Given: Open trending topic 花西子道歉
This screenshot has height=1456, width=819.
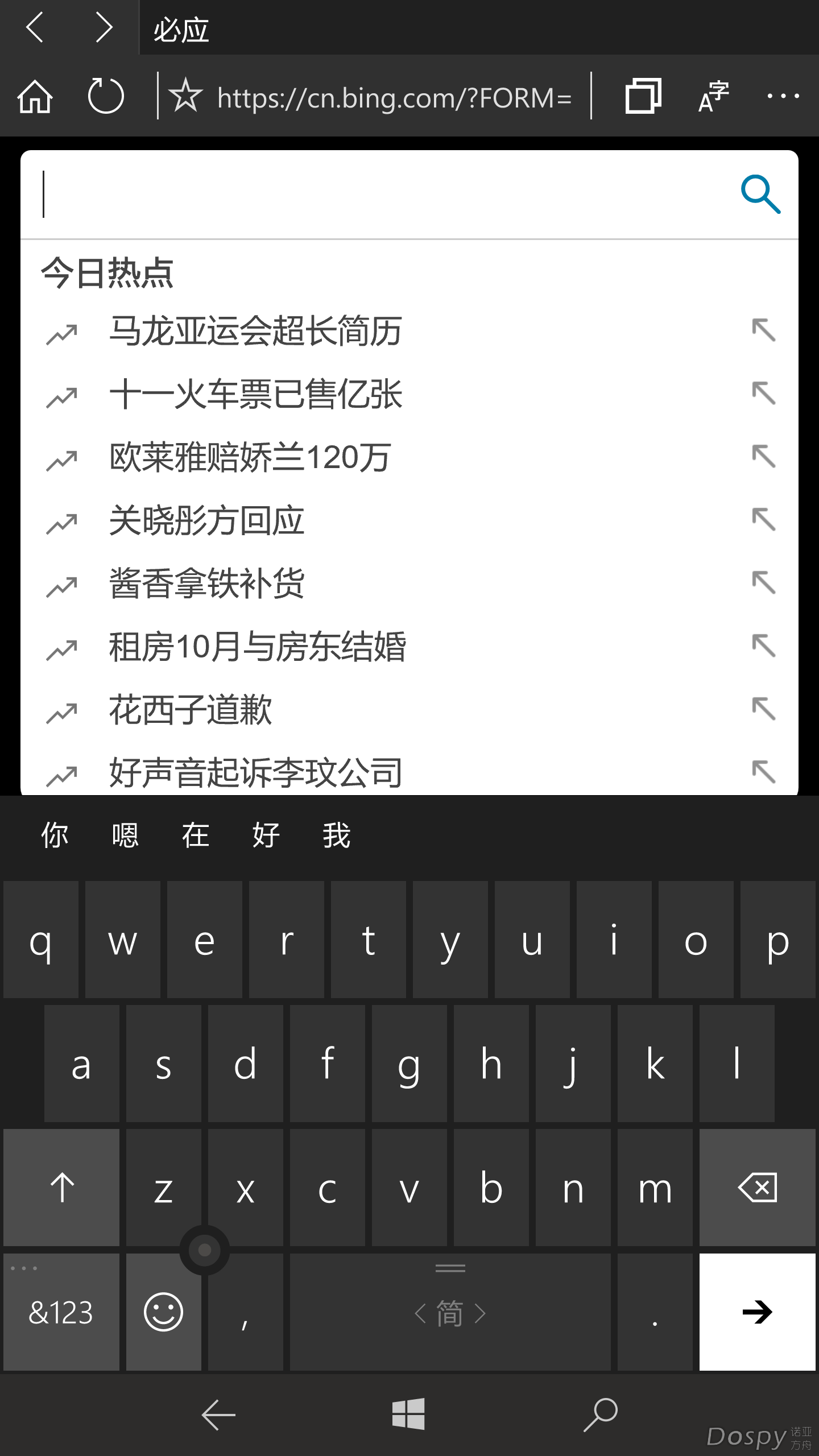Looking at the screenshot, I should coord(191,710).
